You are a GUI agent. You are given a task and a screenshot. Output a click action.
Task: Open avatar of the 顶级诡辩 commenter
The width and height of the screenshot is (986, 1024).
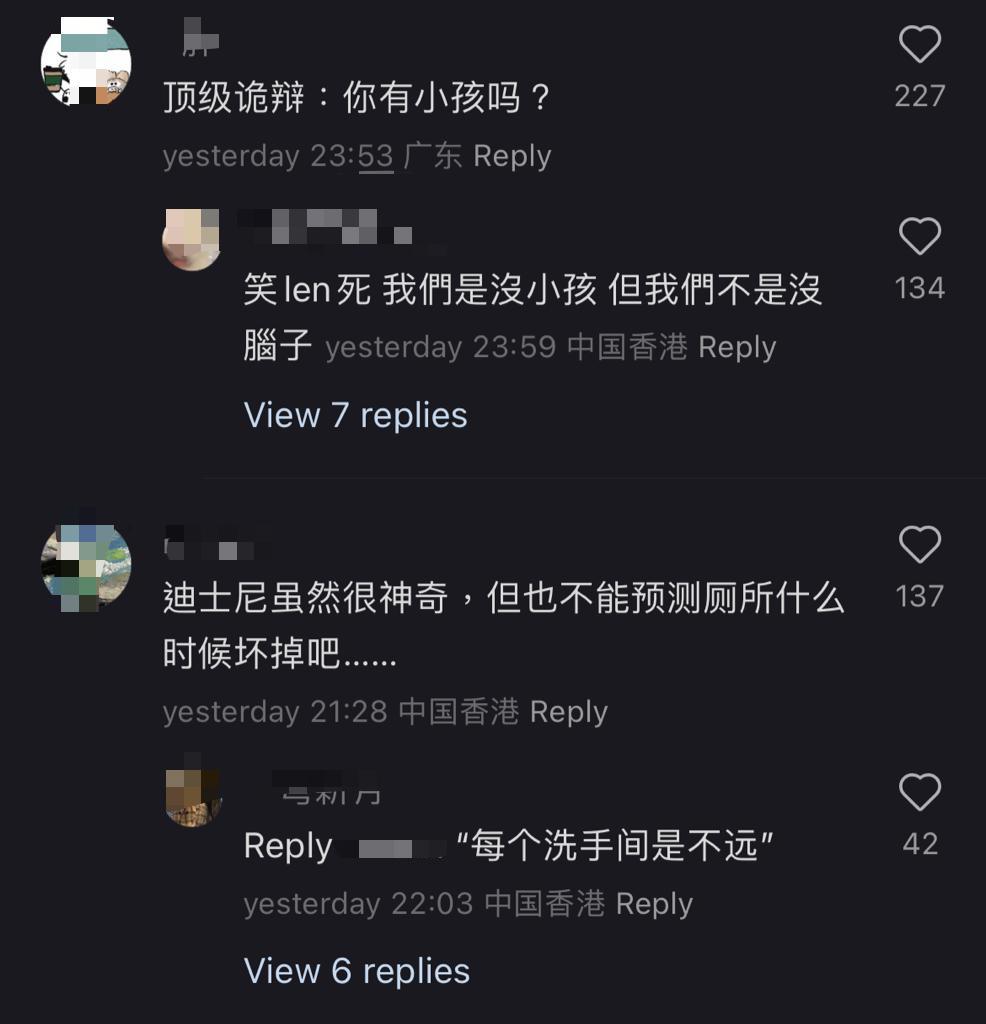(x=86, y=64)
